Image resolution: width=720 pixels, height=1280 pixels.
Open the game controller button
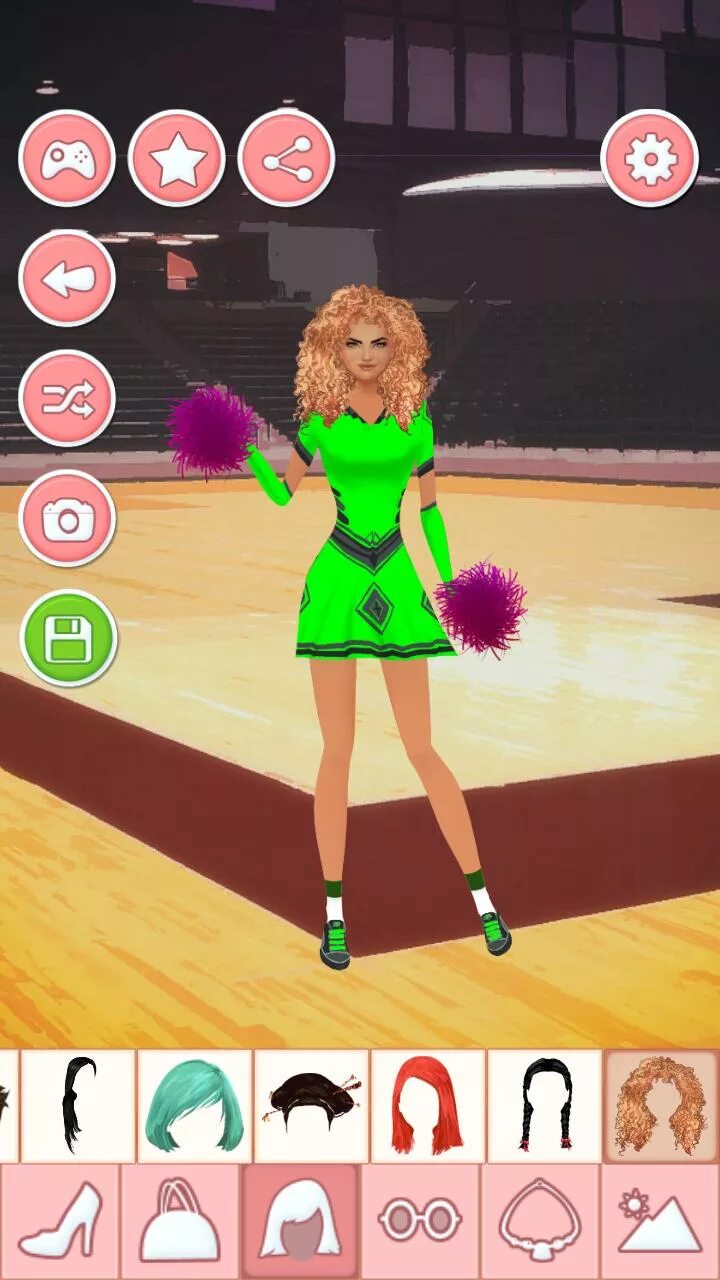coord(67,159)
